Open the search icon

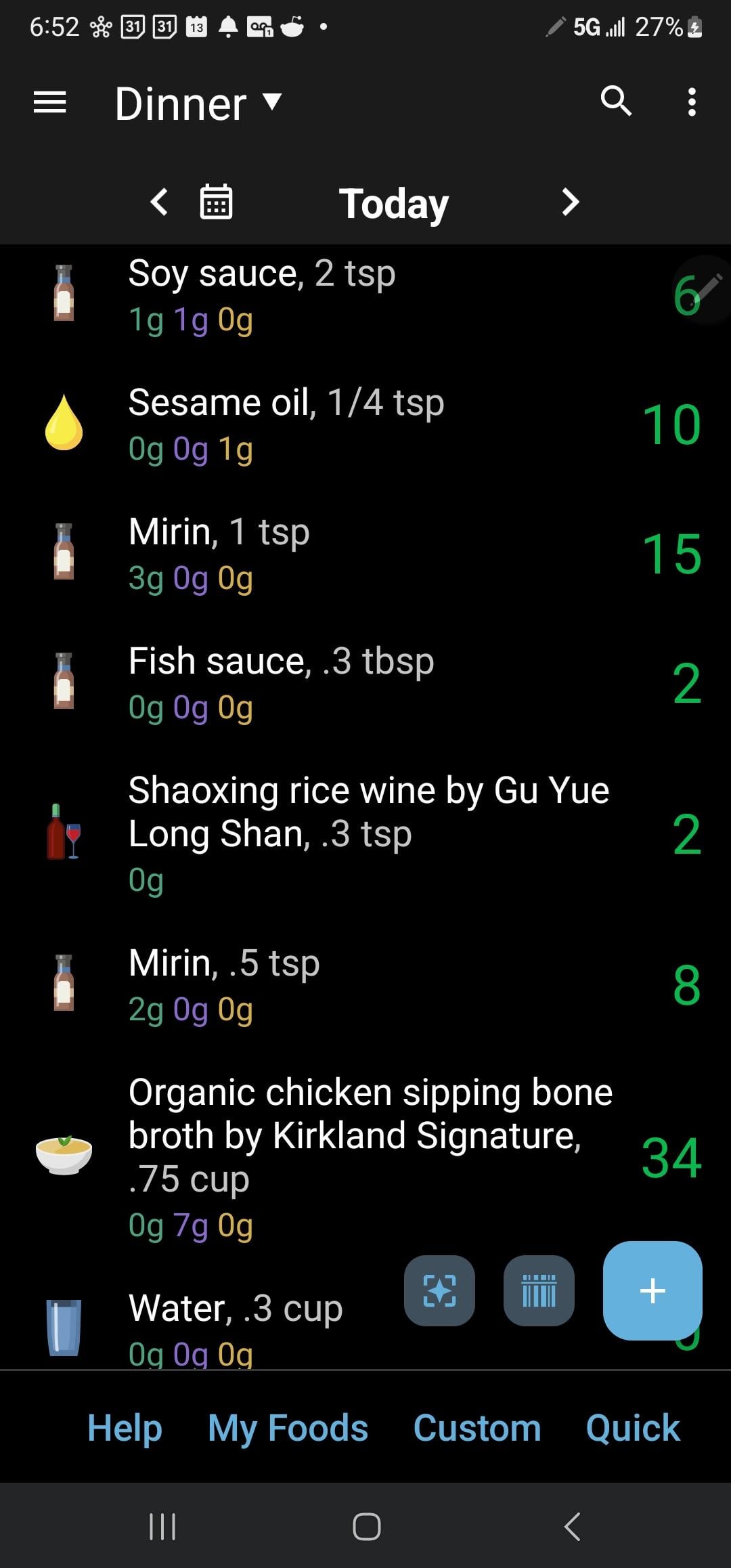pyautogui.click(x=616, y=102)
